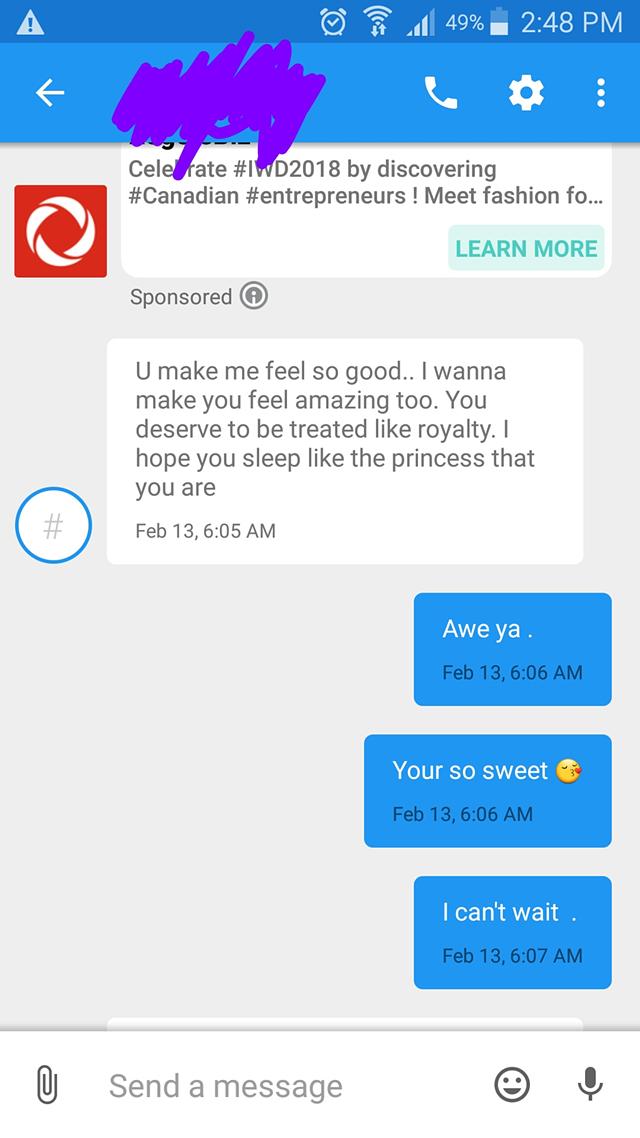
Task: Open the red sponsored advertiser logo
Action: click(x=60, y=231)
